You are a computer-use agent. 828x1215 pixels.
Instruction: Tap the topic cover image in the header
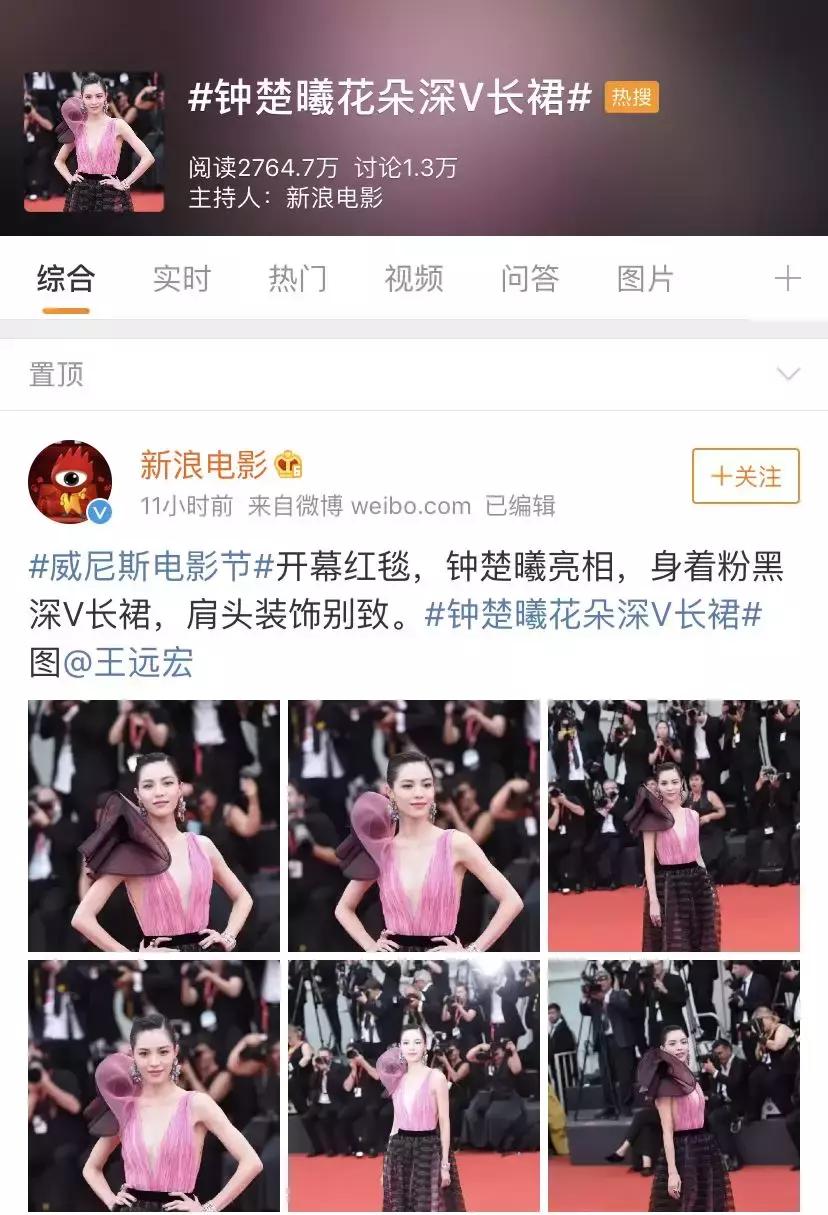94,141
